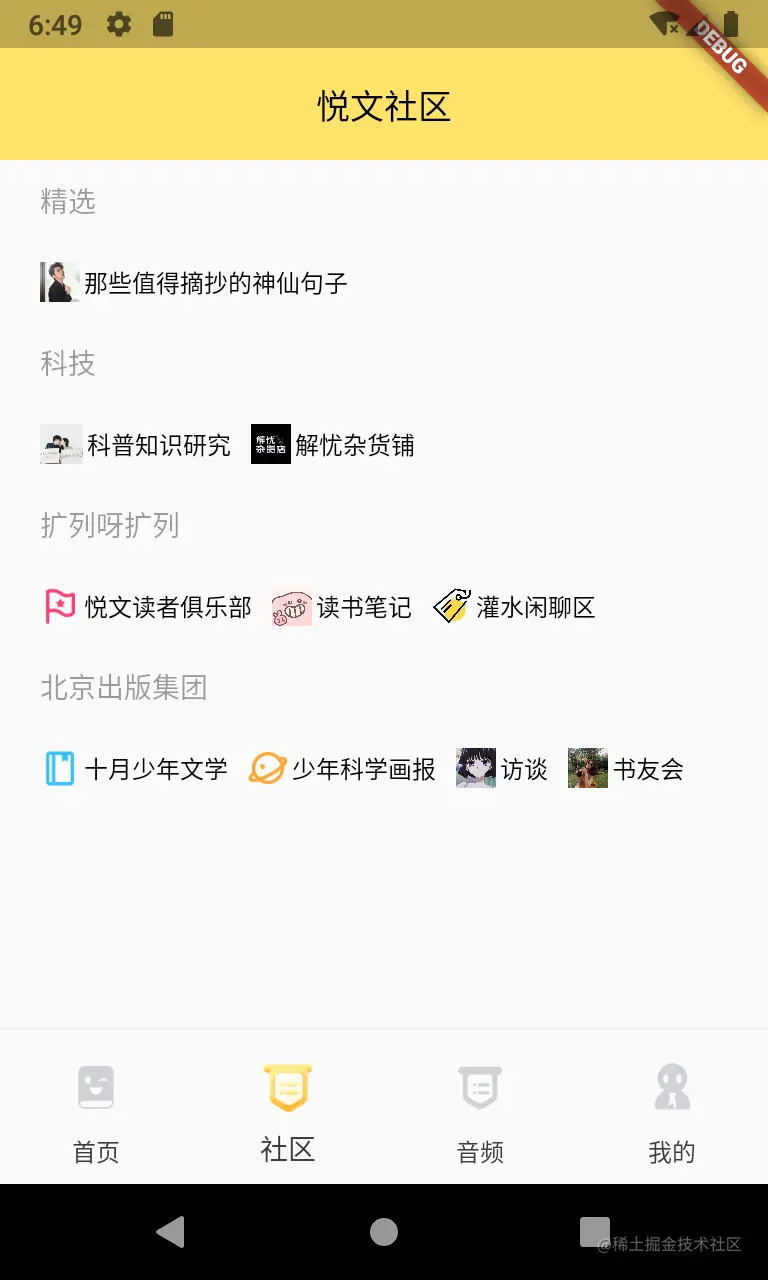Image resolution: width=768 pixels, height=1280 pixels.
Task: Select the 社区 tab
Action: tap(288, 1112)
